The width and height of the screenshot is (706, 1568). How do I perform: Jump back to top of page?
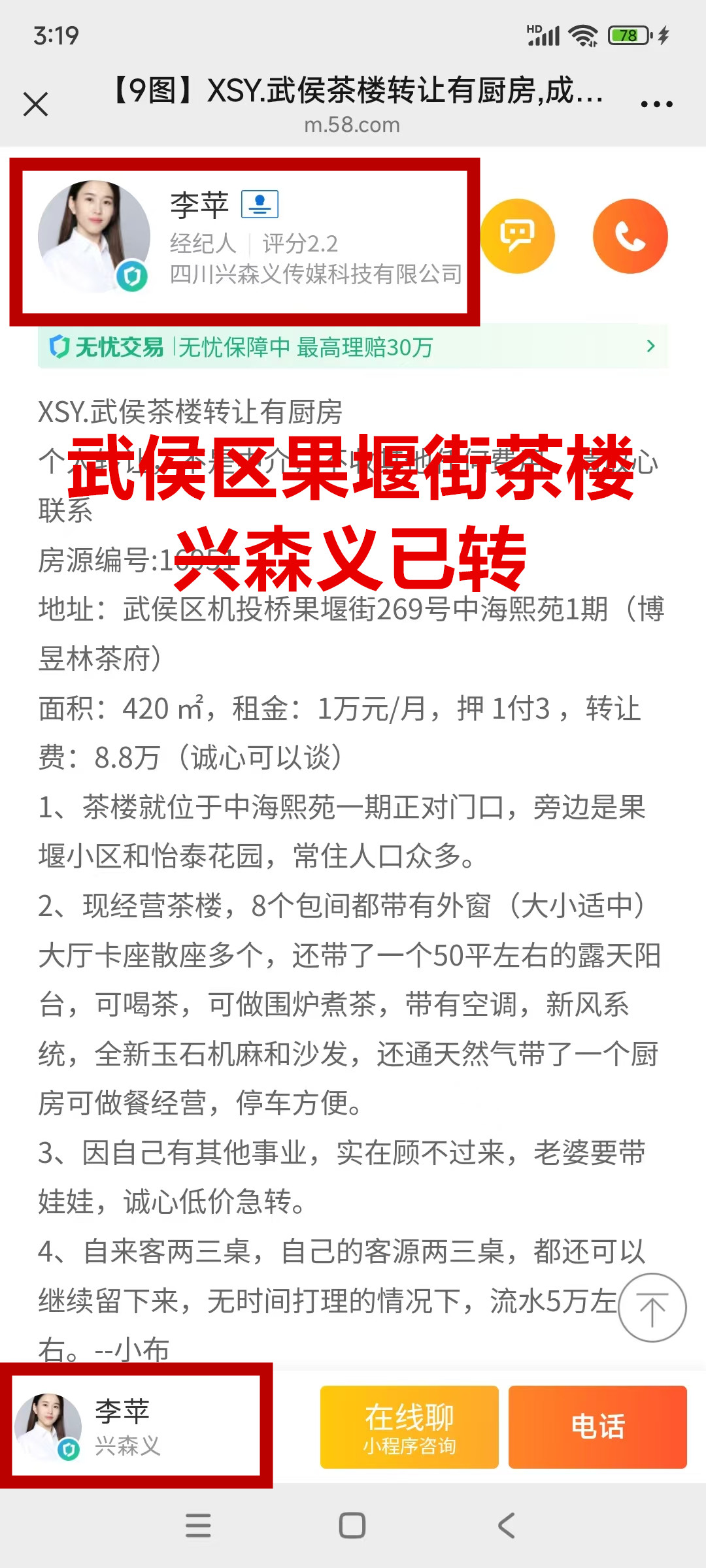tap(652, 1307)
